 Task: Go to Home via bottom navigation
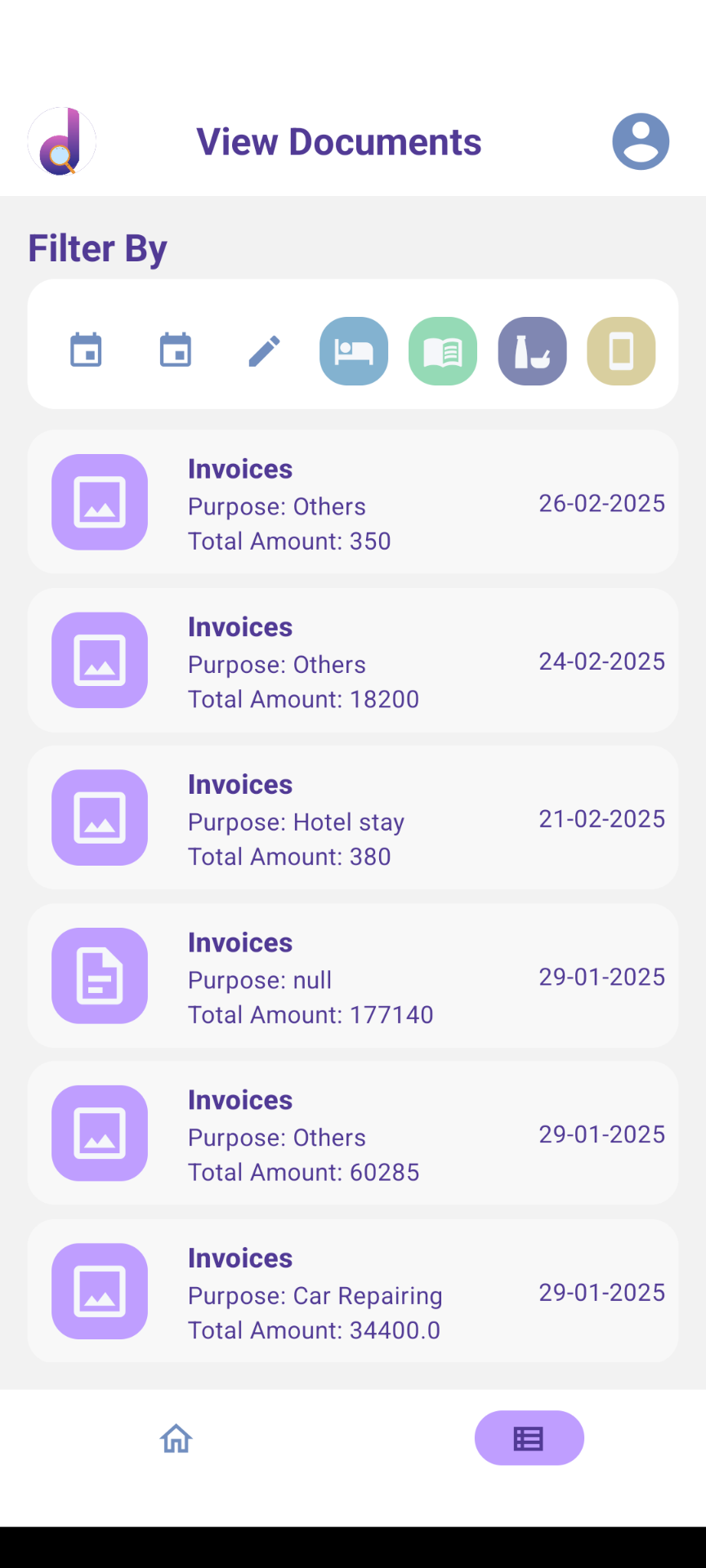(176, 1437)
